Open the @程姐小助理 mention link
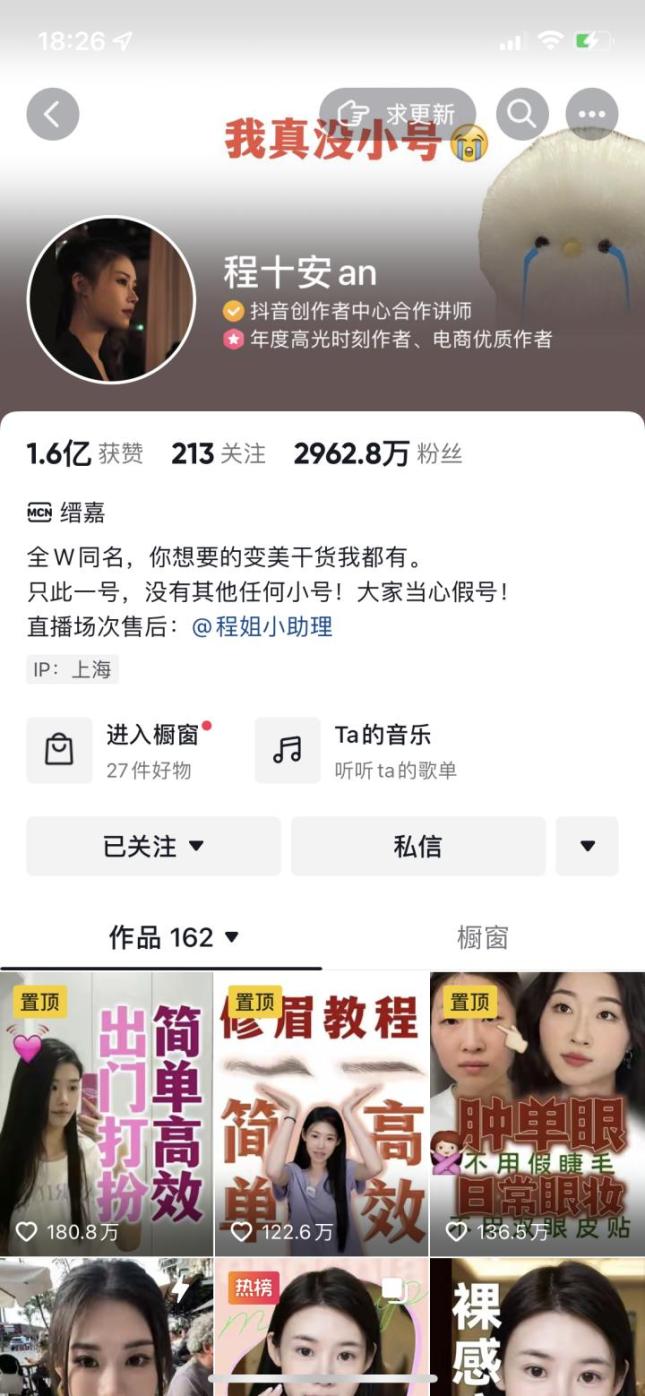 pos(261,627)
